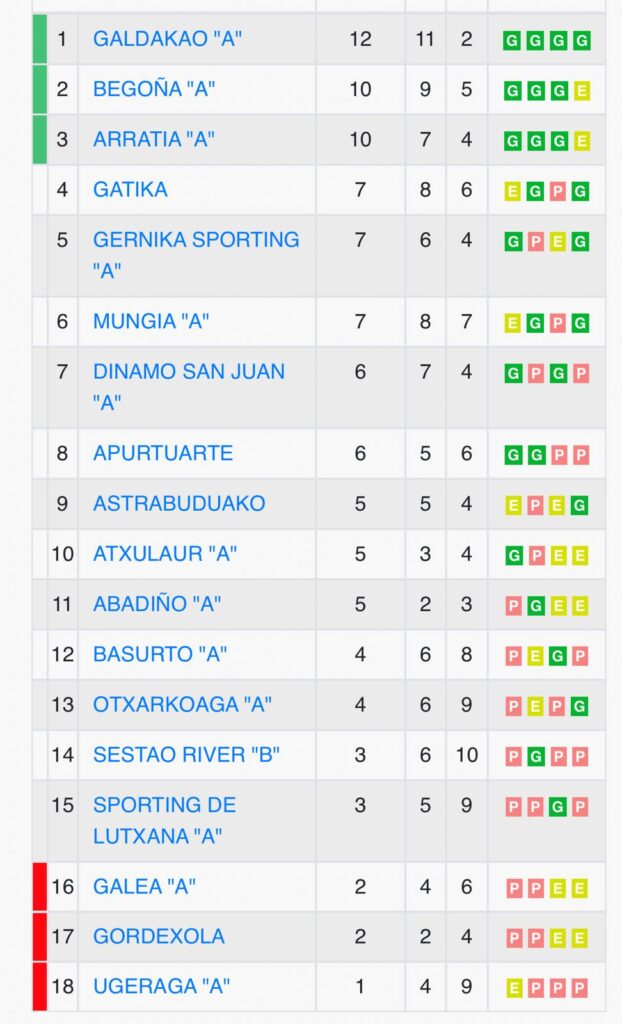View the APURTUARTE team page
The width and height of the screenshot is (622, 1024).
tap(162, 453)
